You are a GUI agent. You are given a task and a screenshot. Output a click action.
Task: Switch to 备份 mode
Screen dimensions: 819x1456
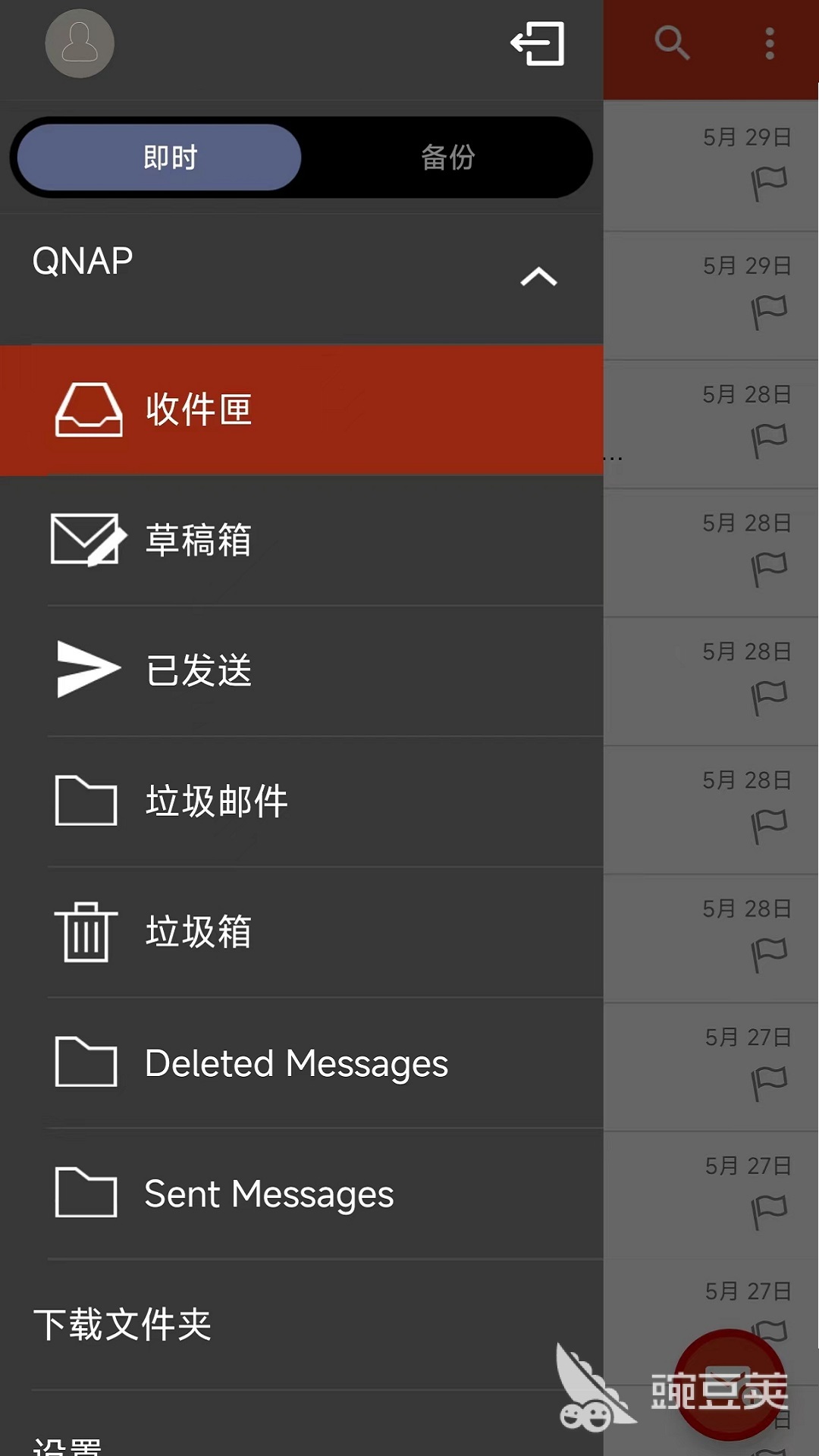449,158
